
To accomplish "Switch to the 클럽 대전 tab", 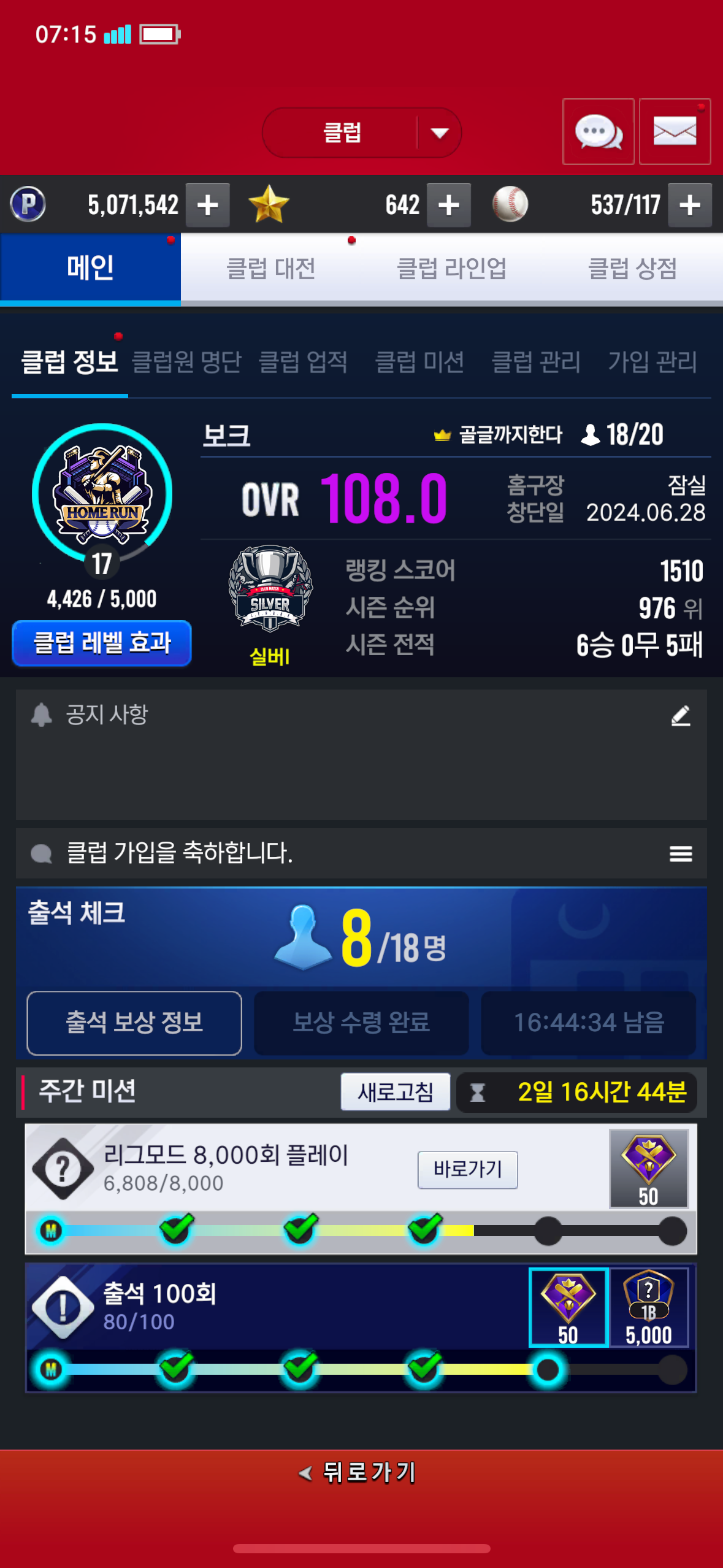I will click(x=271, y=268).
